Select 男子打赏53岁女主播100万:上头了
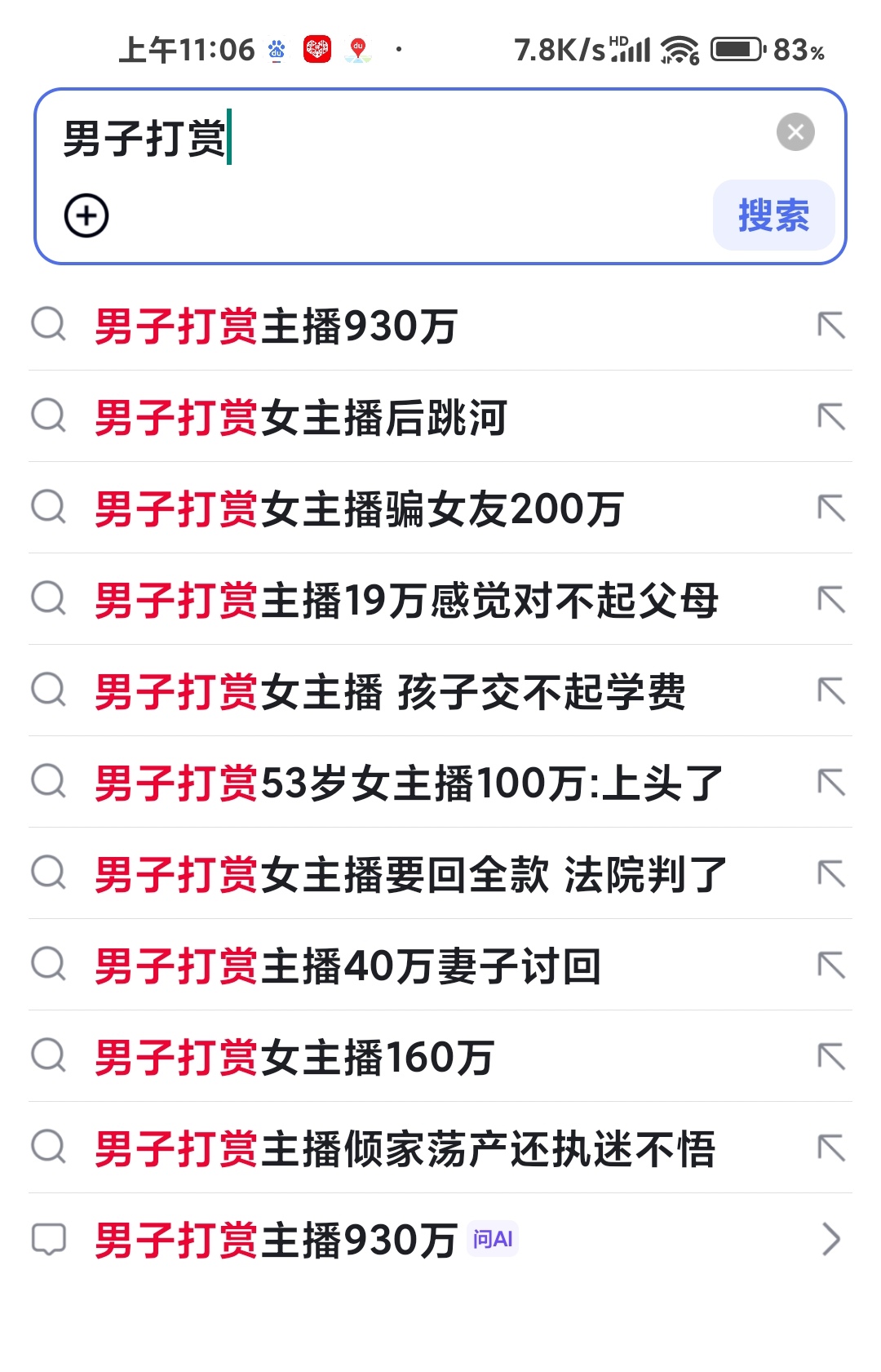The width and height of the screenshot is (881, 1372). point(409,784)
